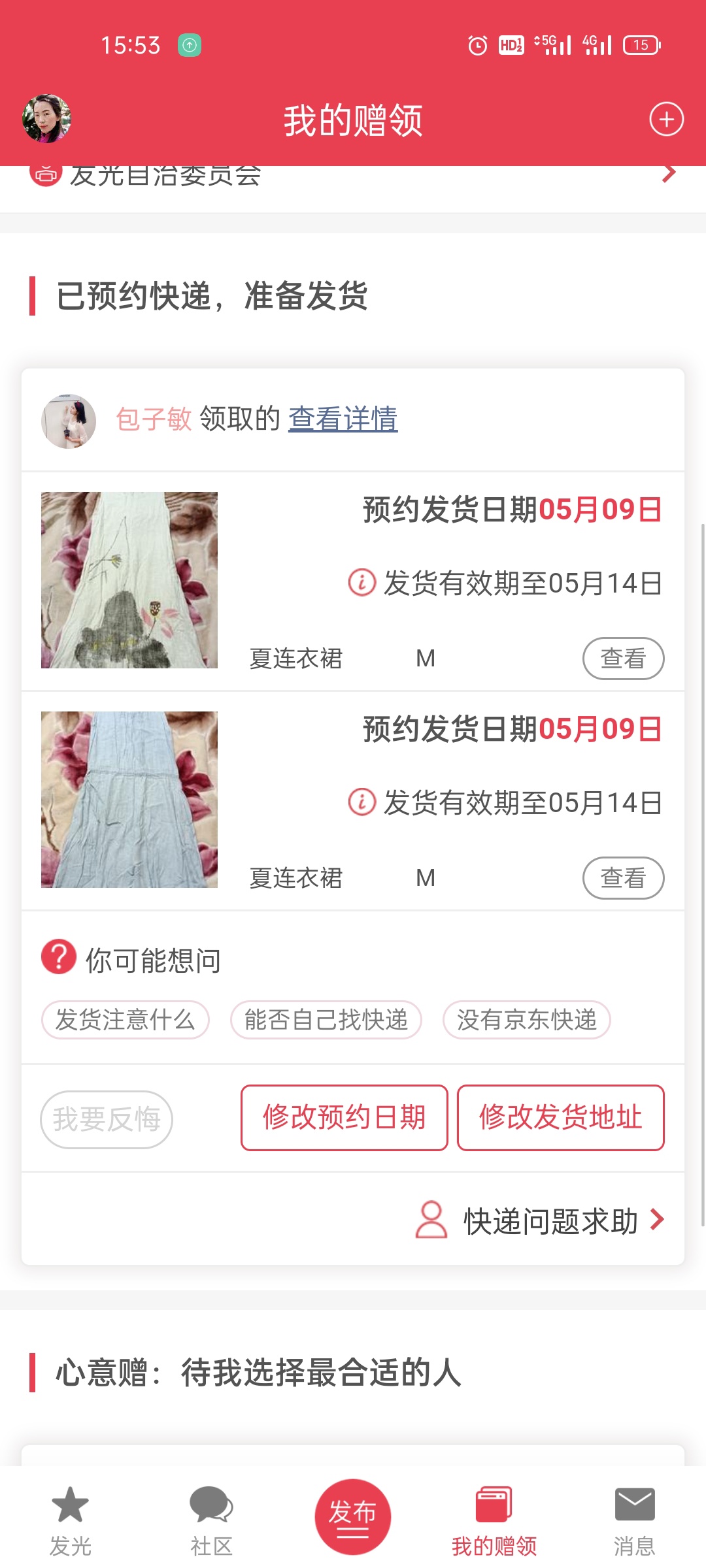Edit shipping address via 修改发货地址
The width and height of the screenshot is (706, 1568).
560,1118
